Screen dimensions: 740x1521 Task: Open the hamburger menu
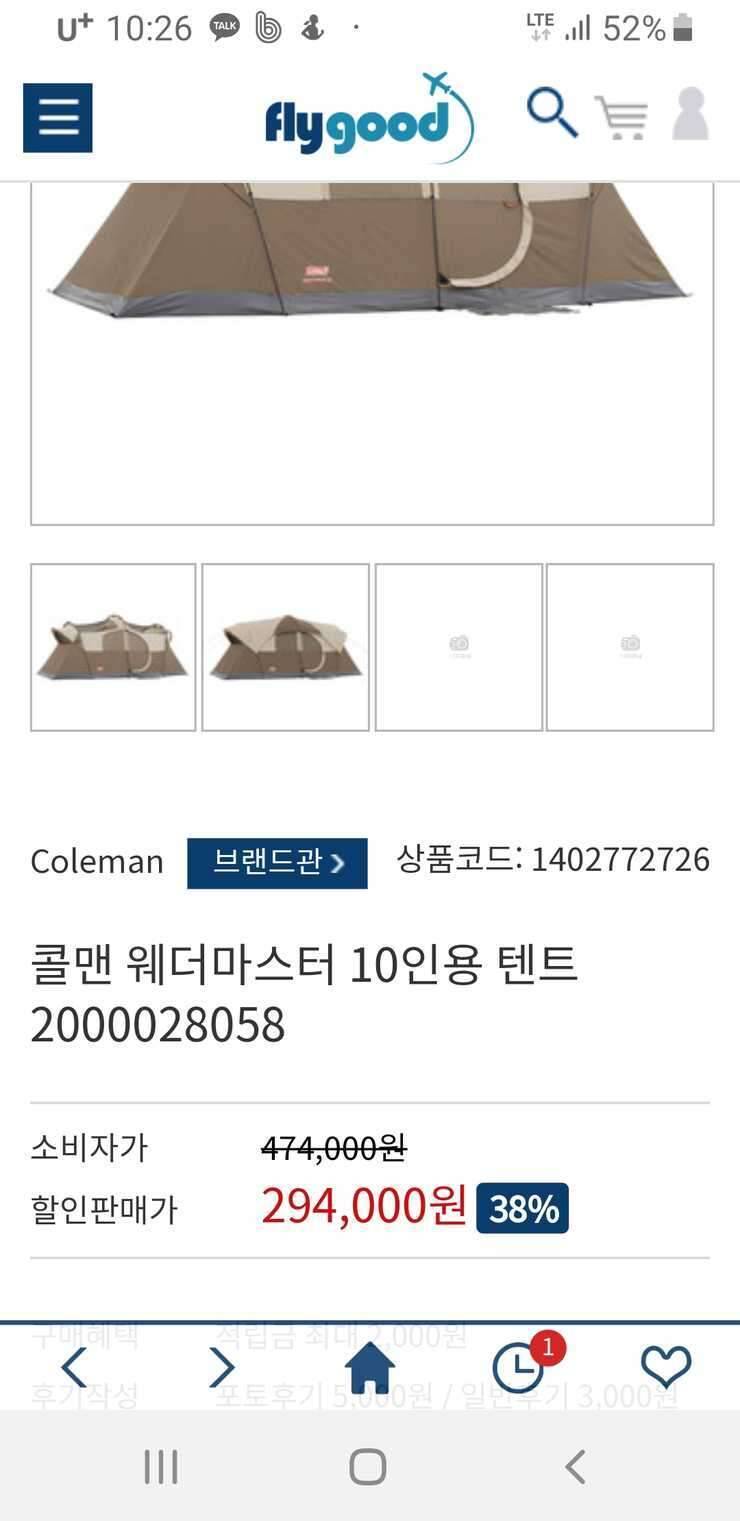(x=58, y=118)
